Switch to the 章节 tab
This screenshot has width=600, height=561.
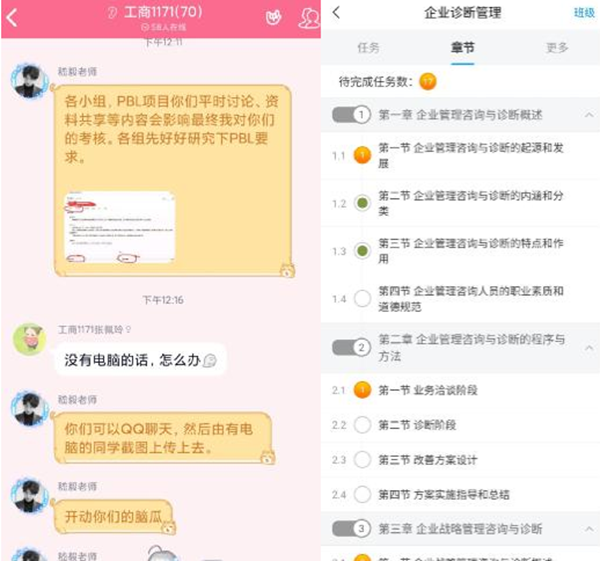coord(462,48)
